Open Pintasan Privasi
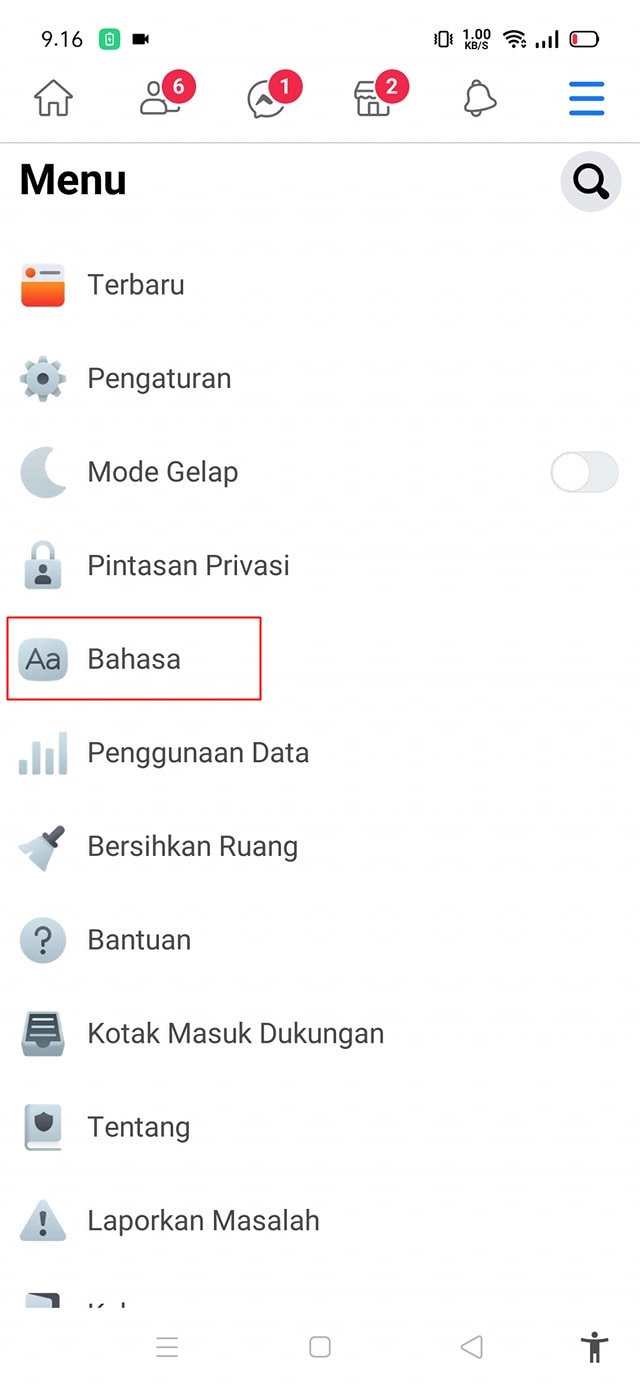The height and width of the screenshot is (1386, 640). tap(188, 566)
